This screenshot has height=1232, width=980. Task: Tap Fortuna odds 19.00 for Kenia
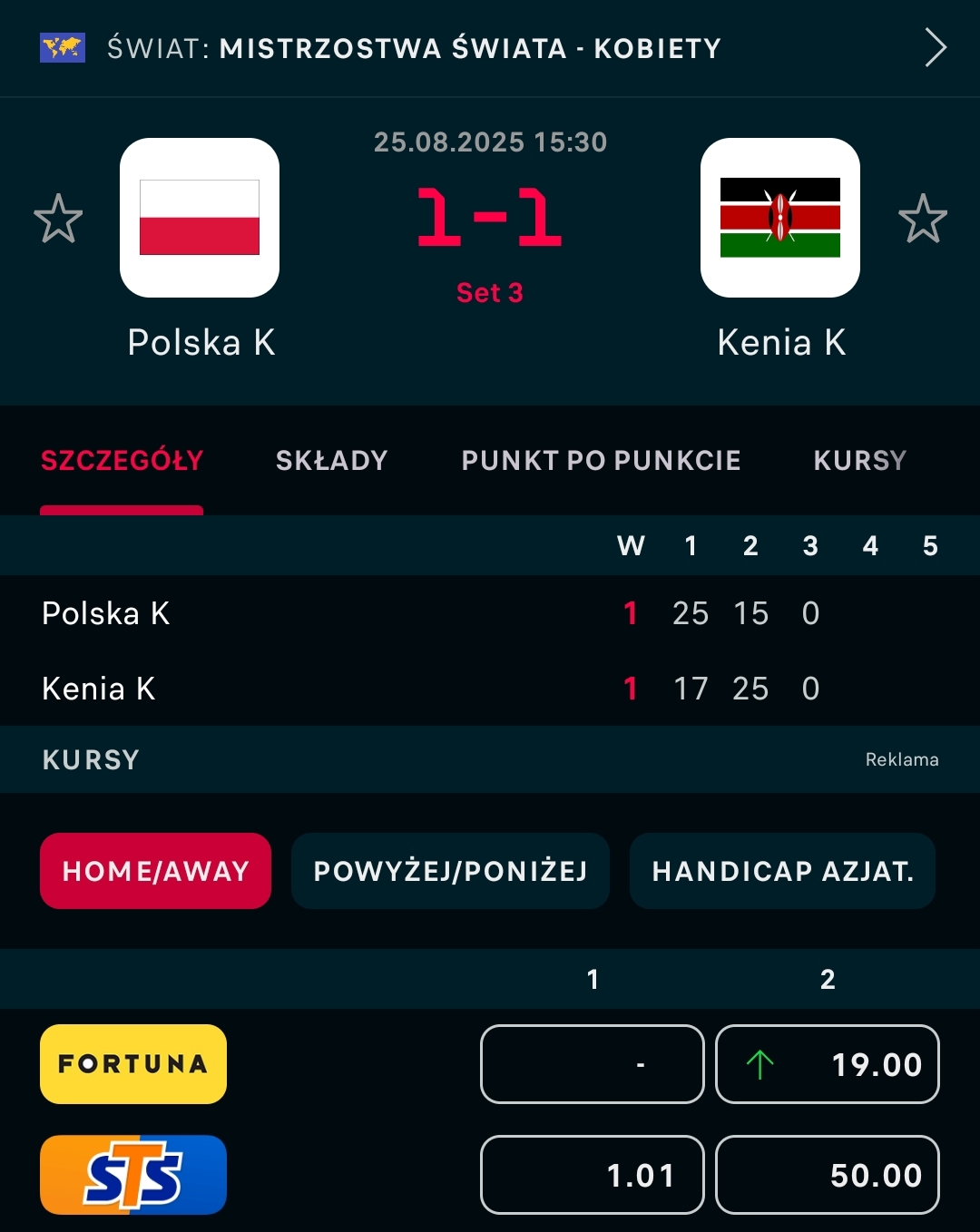pyautogui.click(x=827, y=1064)
